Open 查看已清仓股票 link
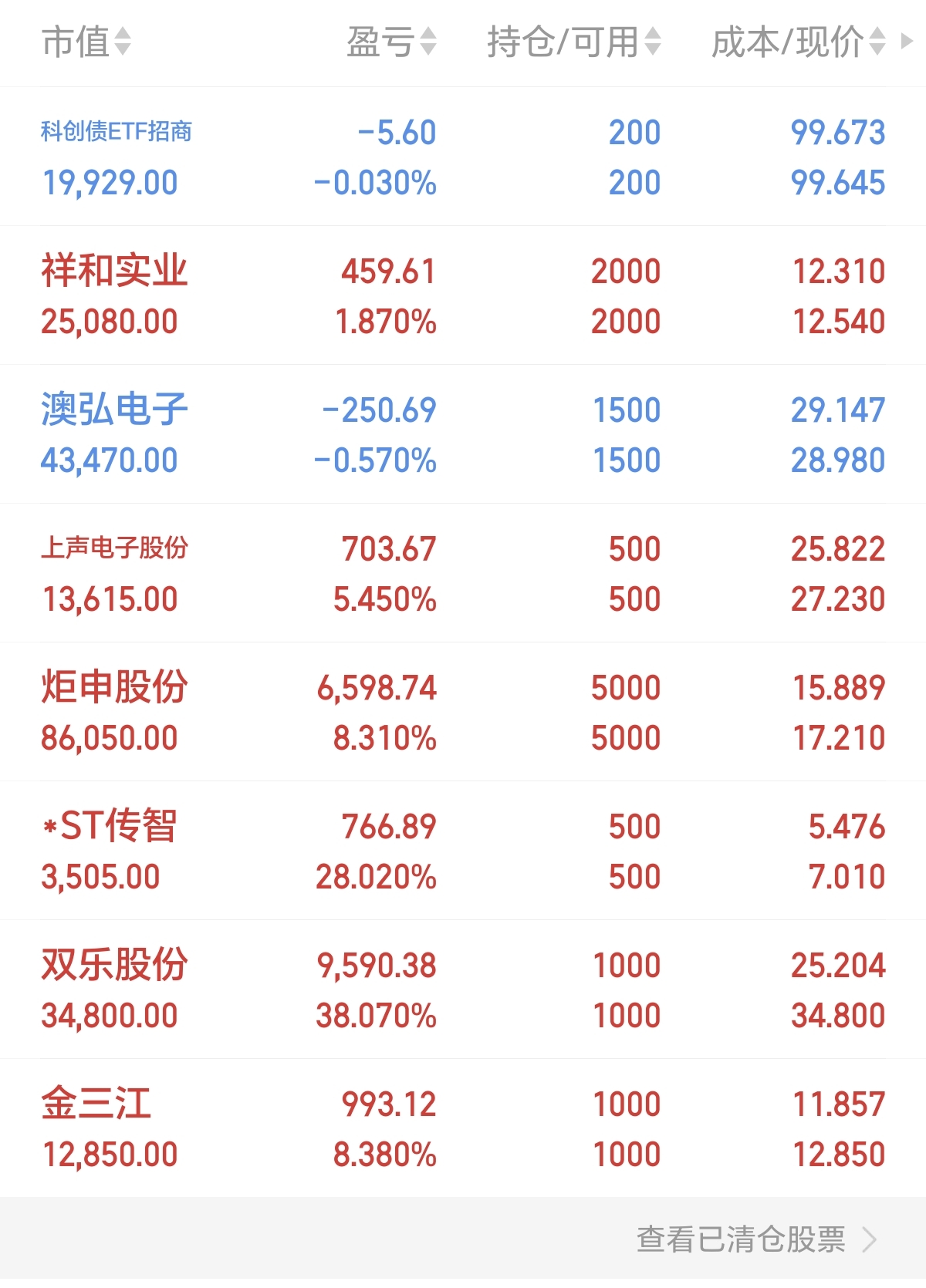The height and width of the screenshot is (1288, 926). click(755, 1239)
